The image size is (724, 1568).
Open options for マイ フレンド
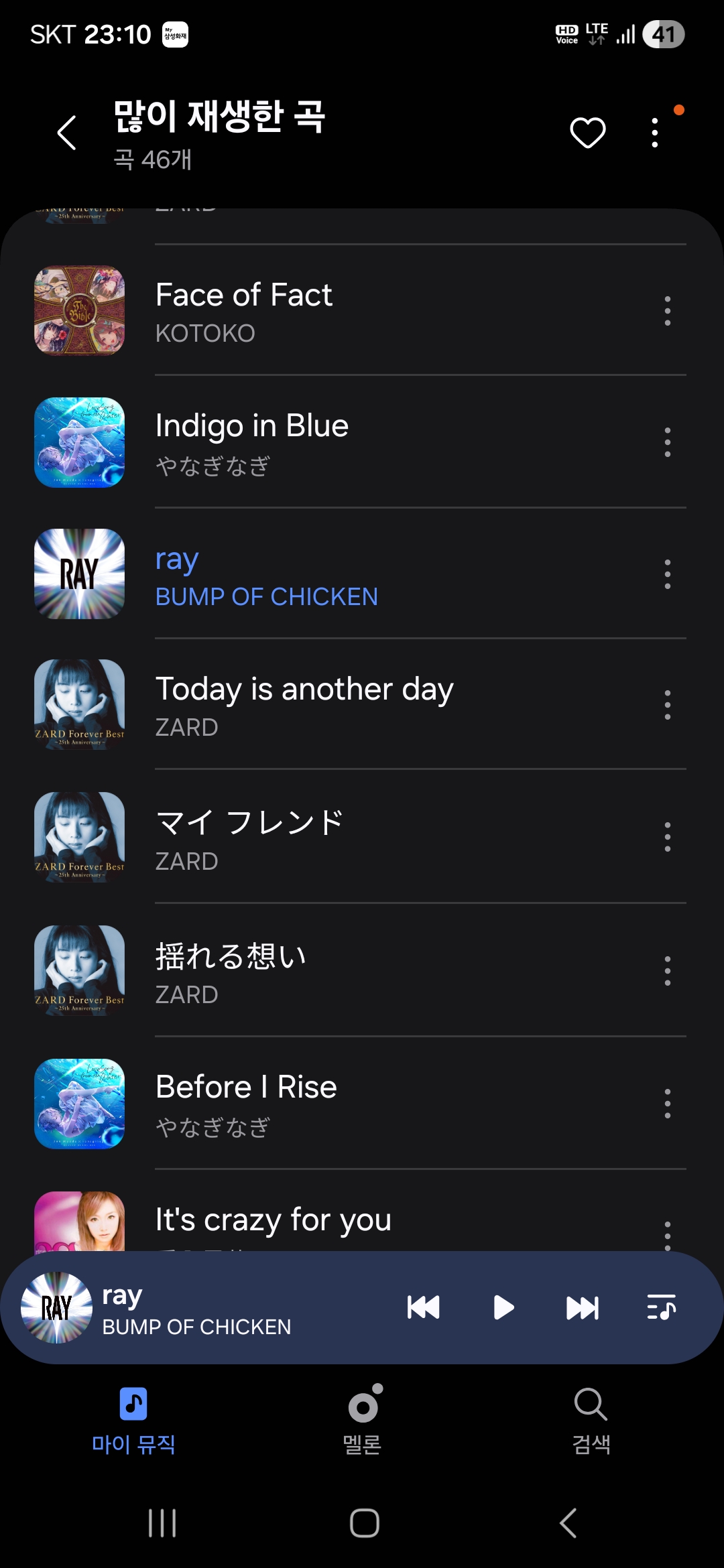(x=667, y=837)
